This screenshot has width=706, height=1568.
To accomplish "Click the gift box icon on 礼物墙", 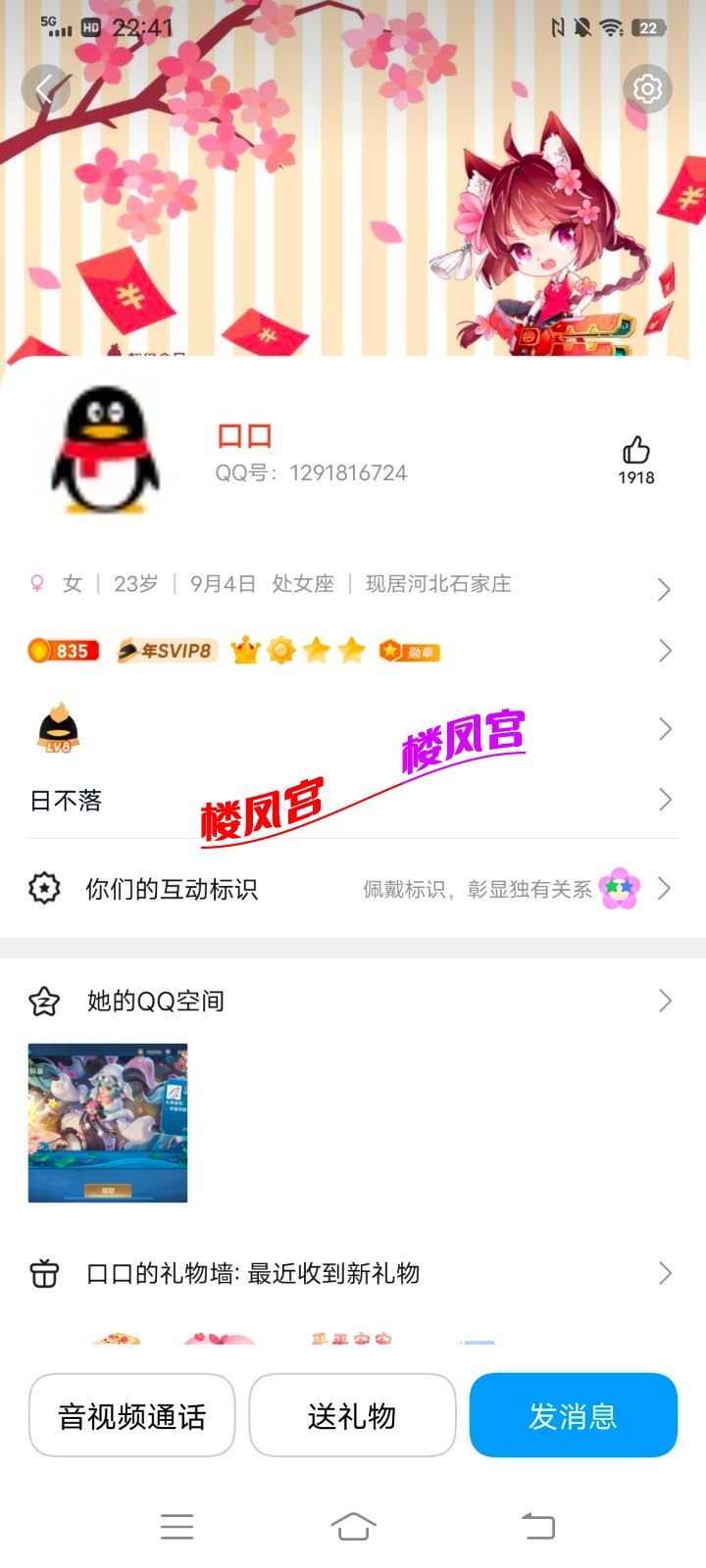I will 43,1273.
